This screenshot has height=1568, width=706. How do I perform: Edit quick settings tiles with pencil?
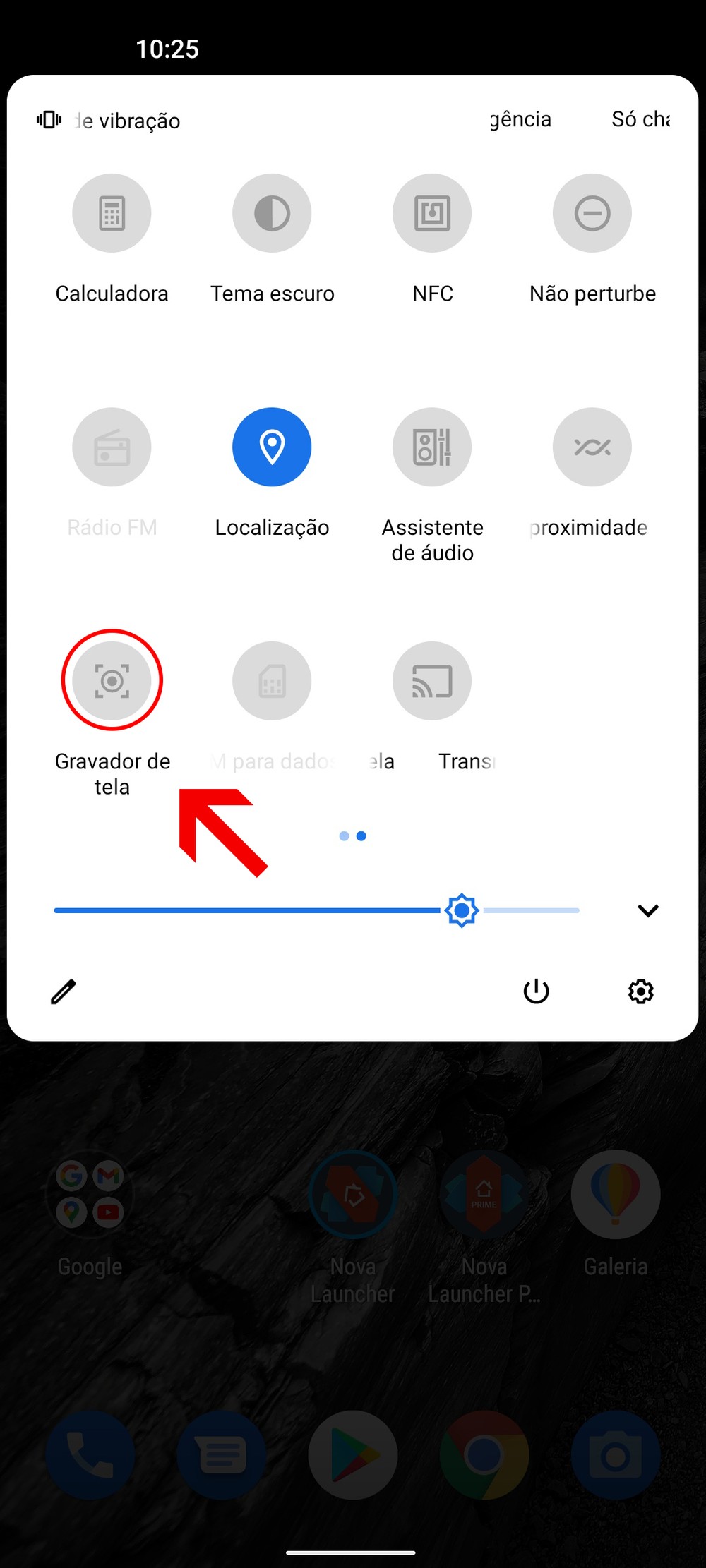[64, 991]
